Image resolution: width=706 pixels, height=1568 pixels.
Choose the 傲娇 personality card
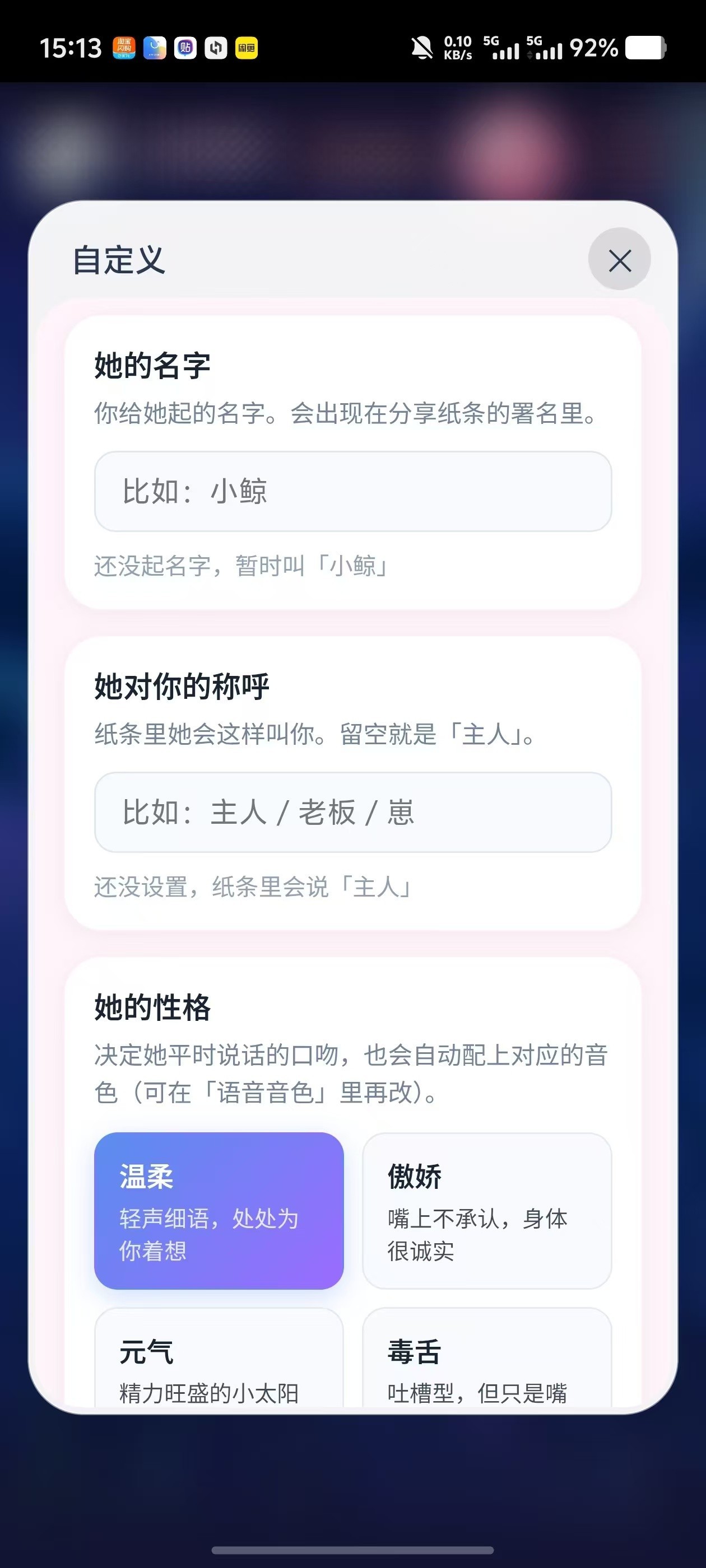click(487, 1210)
